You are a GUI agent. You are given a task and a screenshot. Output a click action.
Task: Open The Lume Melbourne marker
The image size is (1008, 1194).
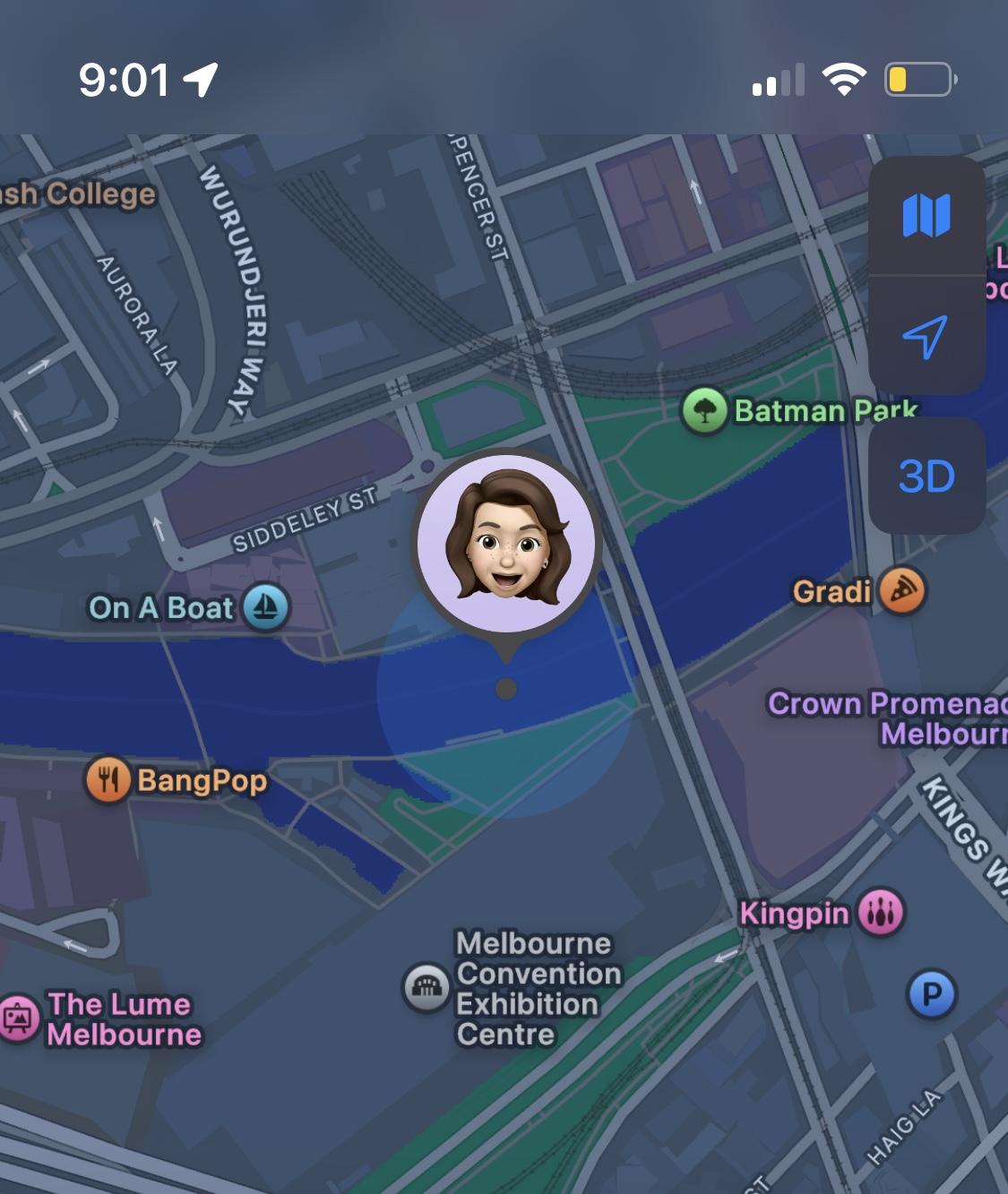coord(19,1018)
